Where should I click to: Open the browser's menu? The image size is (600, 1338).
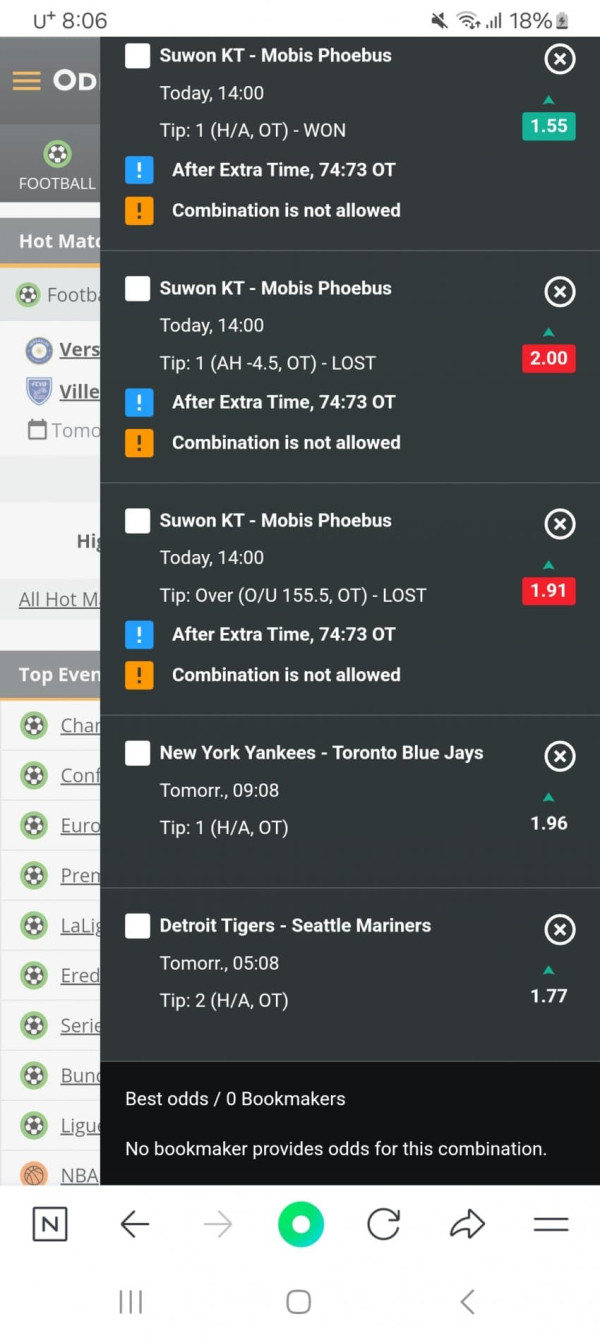click(x=551, y=1224)
